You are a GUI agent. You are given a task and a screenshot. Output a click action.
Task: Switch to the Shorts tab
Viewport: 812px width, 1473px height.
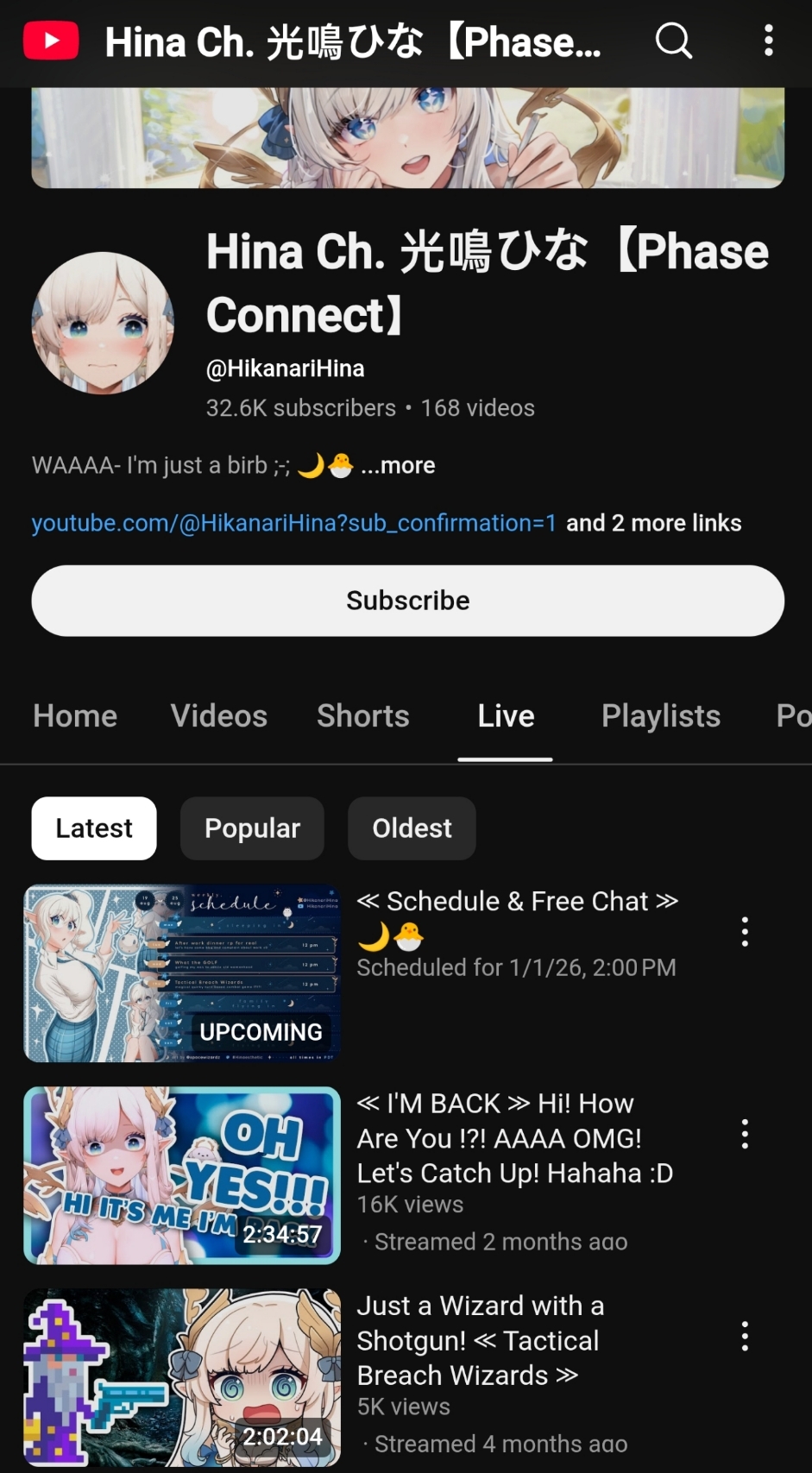(363, 716)
